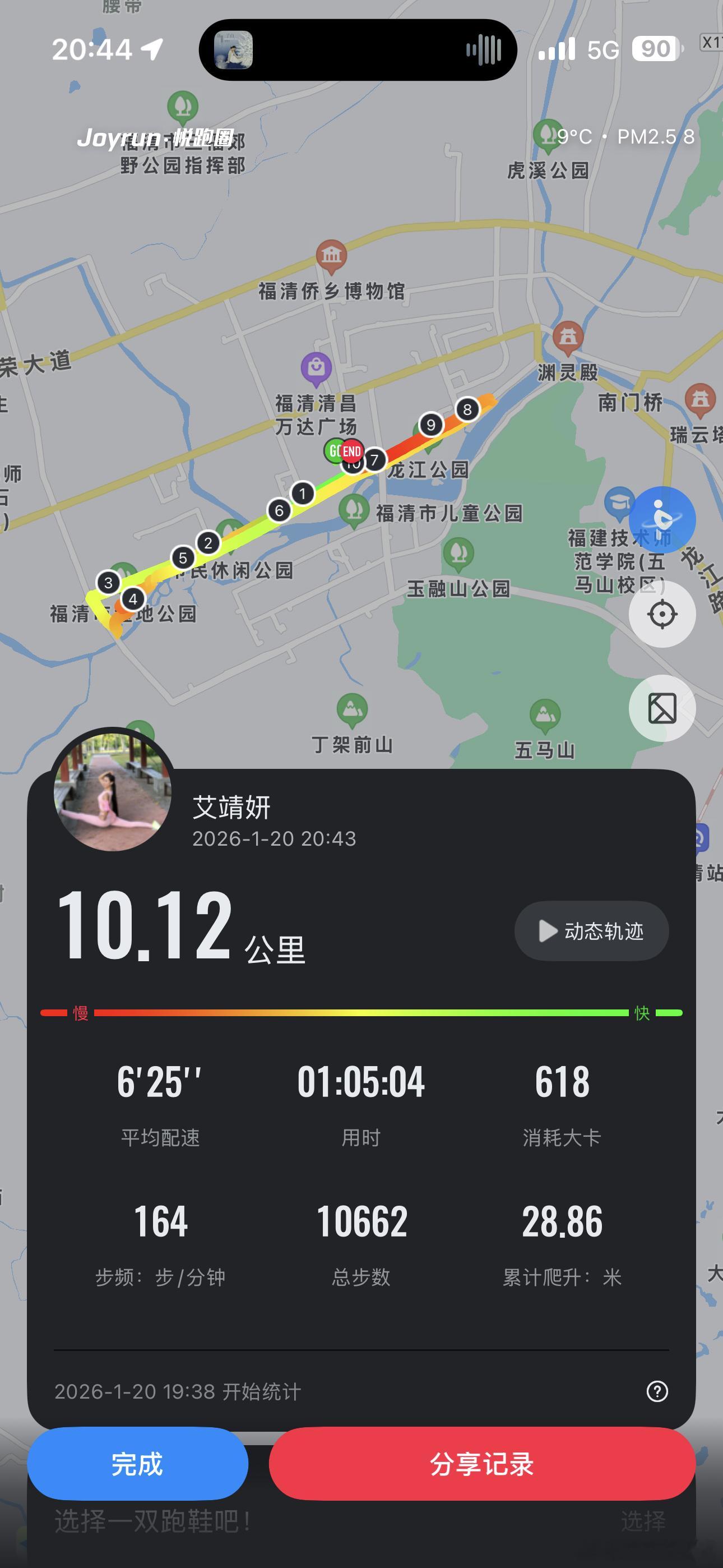Tap the play icon inside 动态轨迹
723x1568 pixels.
click(x=548, y=930)
